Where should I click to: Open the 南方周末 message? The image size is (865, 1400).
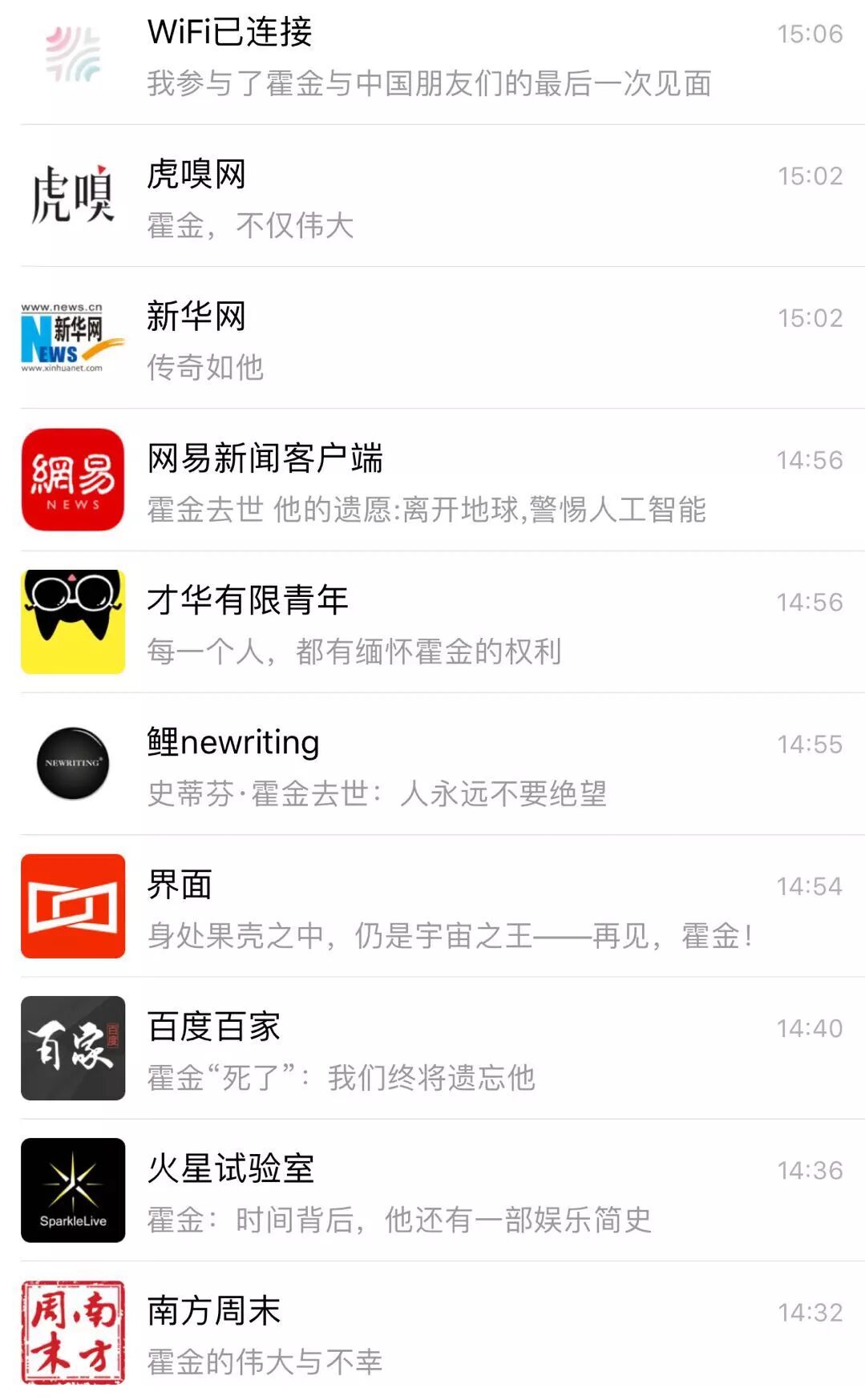(x=433, y=1333)
